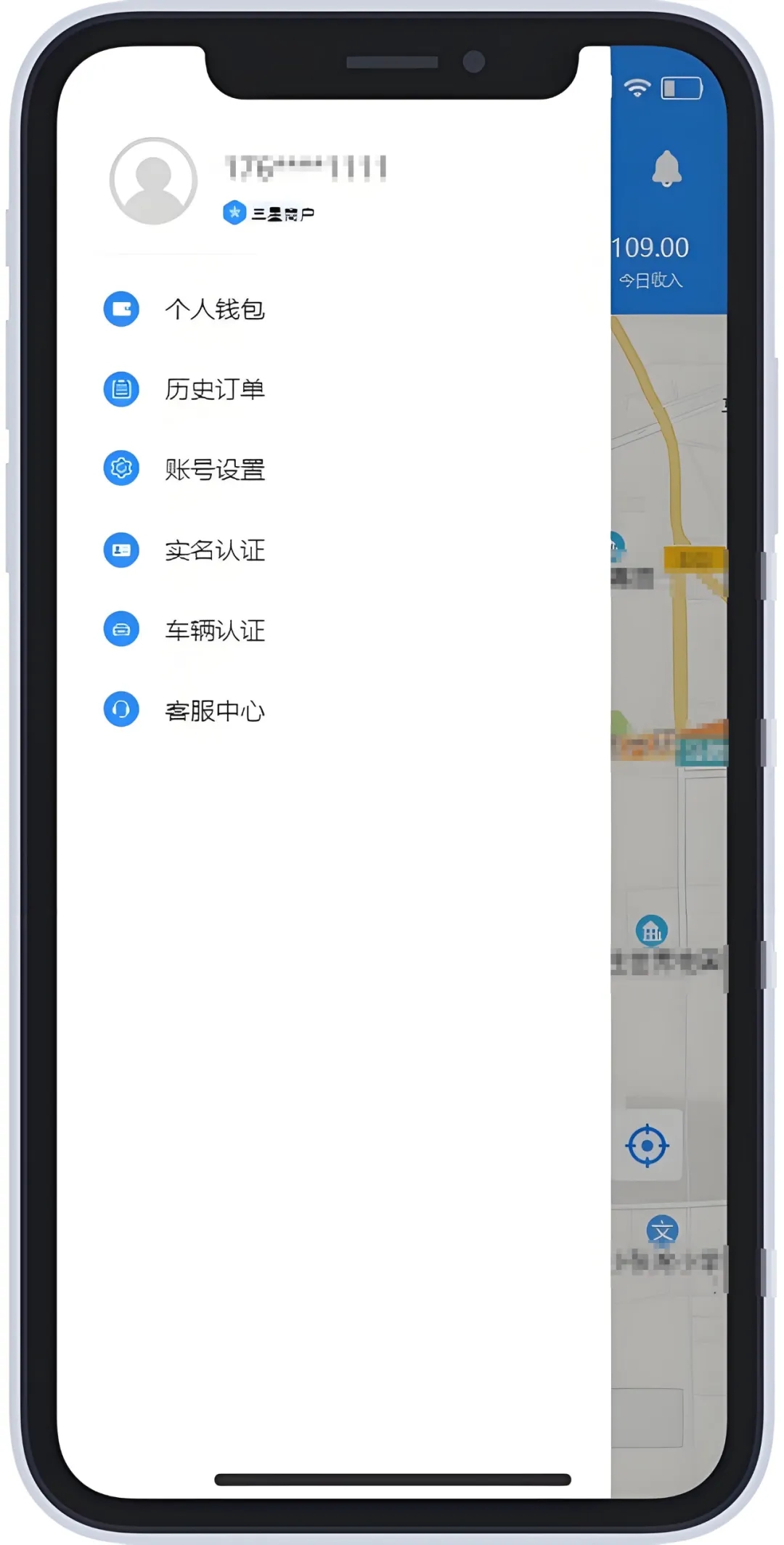Open the 客服中心 headset icon
This screenshot has width=784, height=1545.
pyautogui.click(x=121, y=711)
